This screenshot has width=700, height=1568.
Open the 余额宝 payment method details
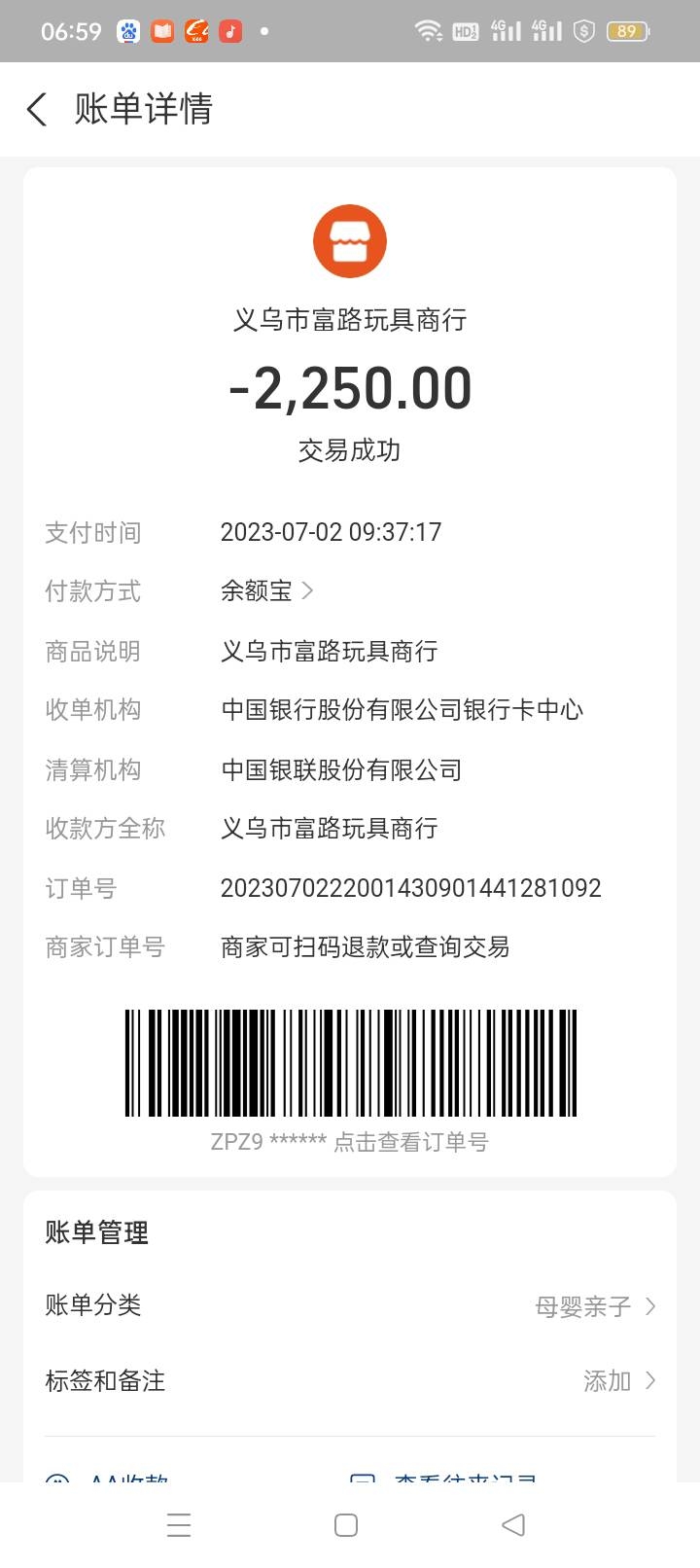point(266,590)
